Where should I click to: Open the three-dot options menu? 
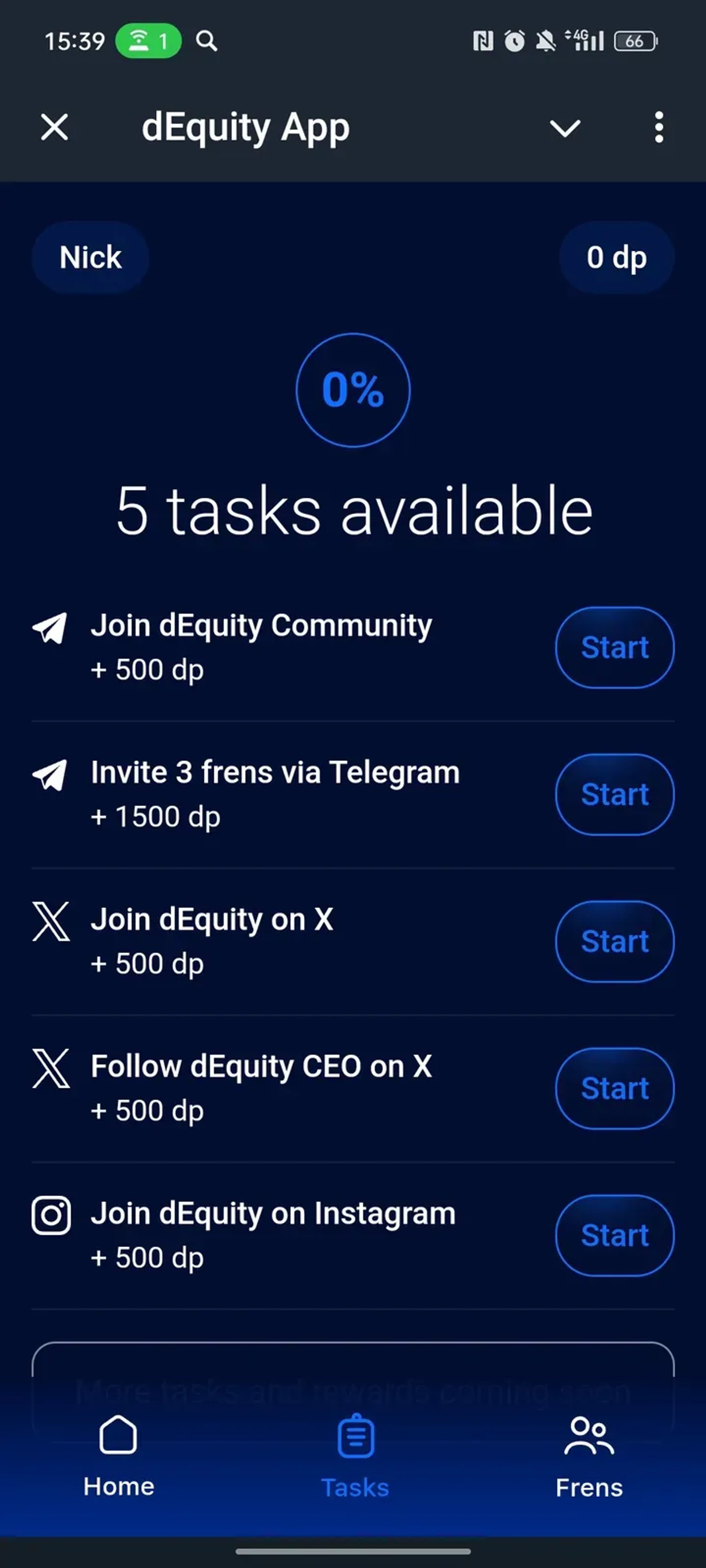659,128
